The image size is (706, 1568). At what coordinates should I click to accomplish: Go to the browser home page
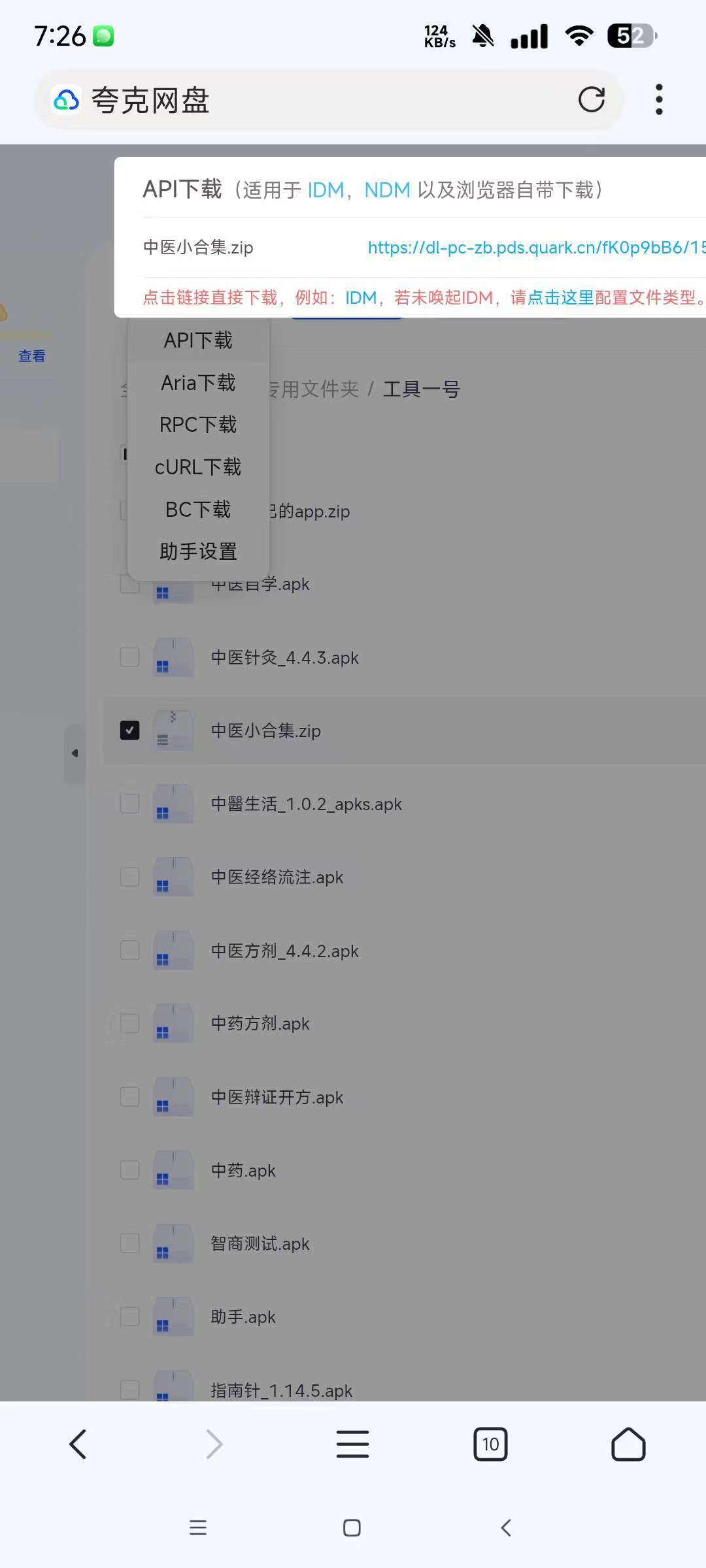click(628, 1444)
